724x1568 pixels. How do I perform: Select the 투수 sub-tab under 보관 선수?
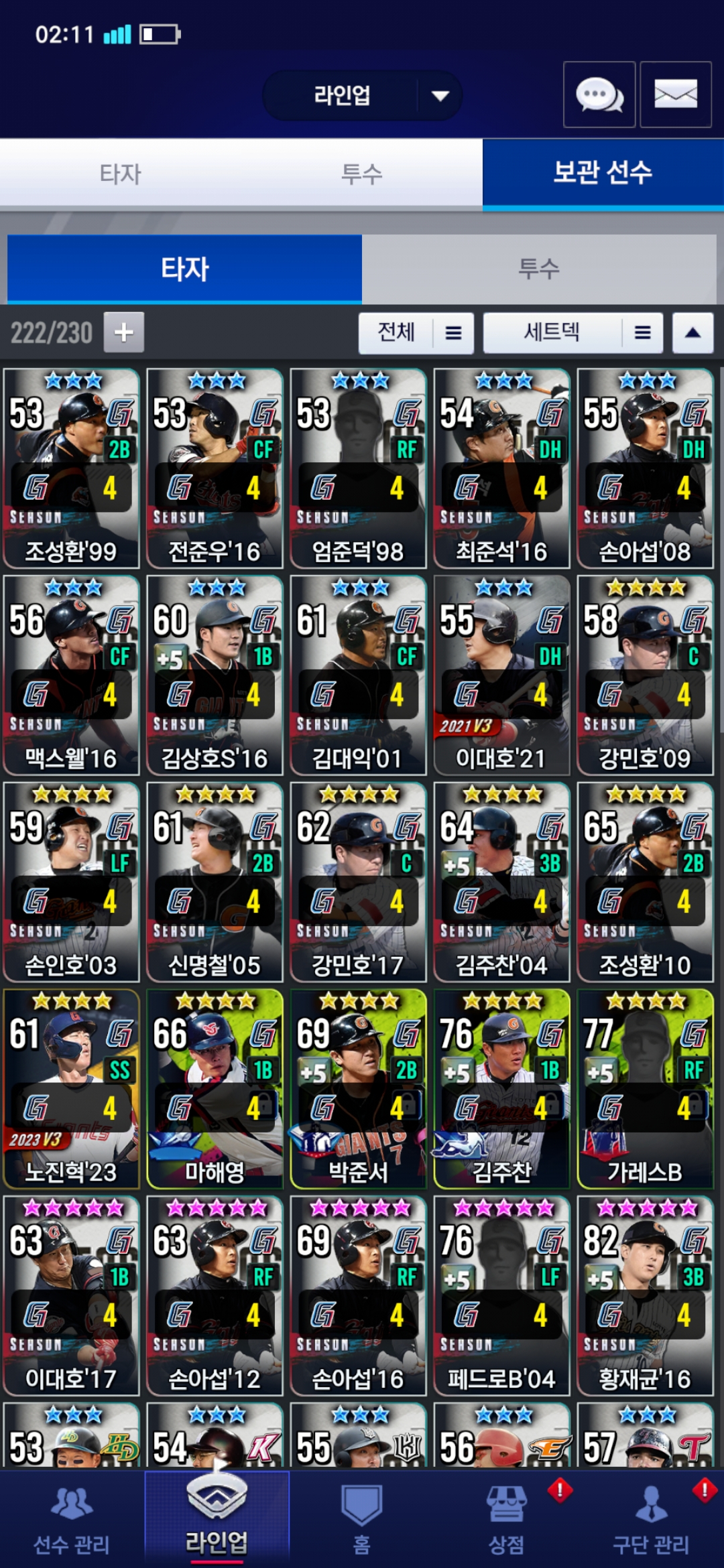tap(538, 269)
